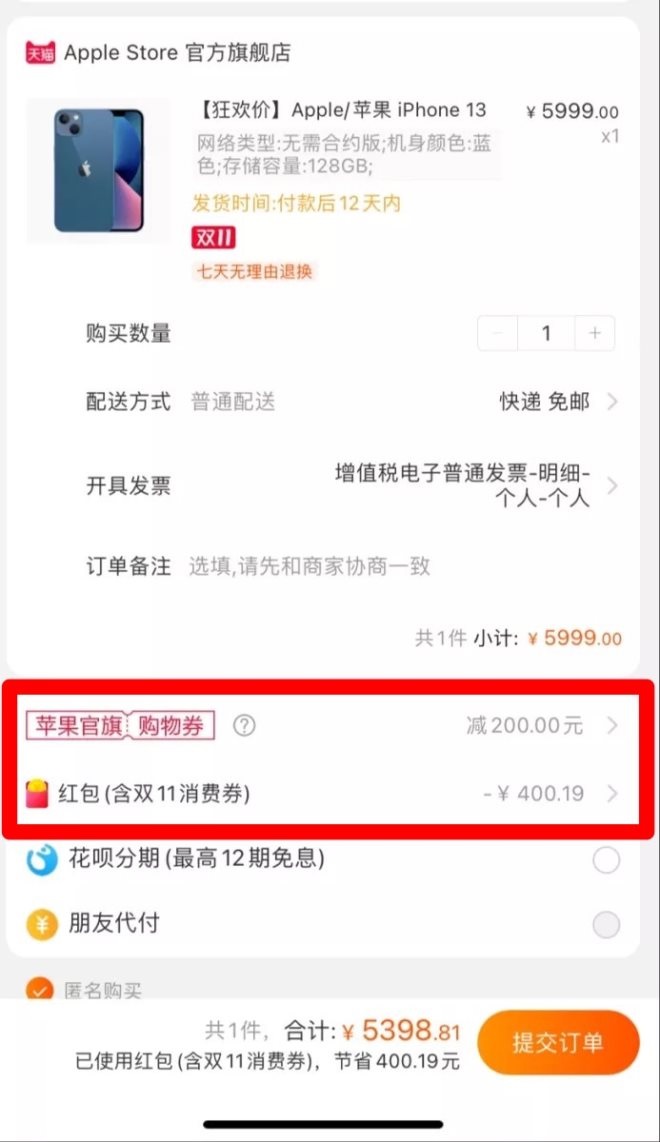Toggle 匿名购买 anonymous purchase checkbox
The image size is (660, 1142).
40,990
